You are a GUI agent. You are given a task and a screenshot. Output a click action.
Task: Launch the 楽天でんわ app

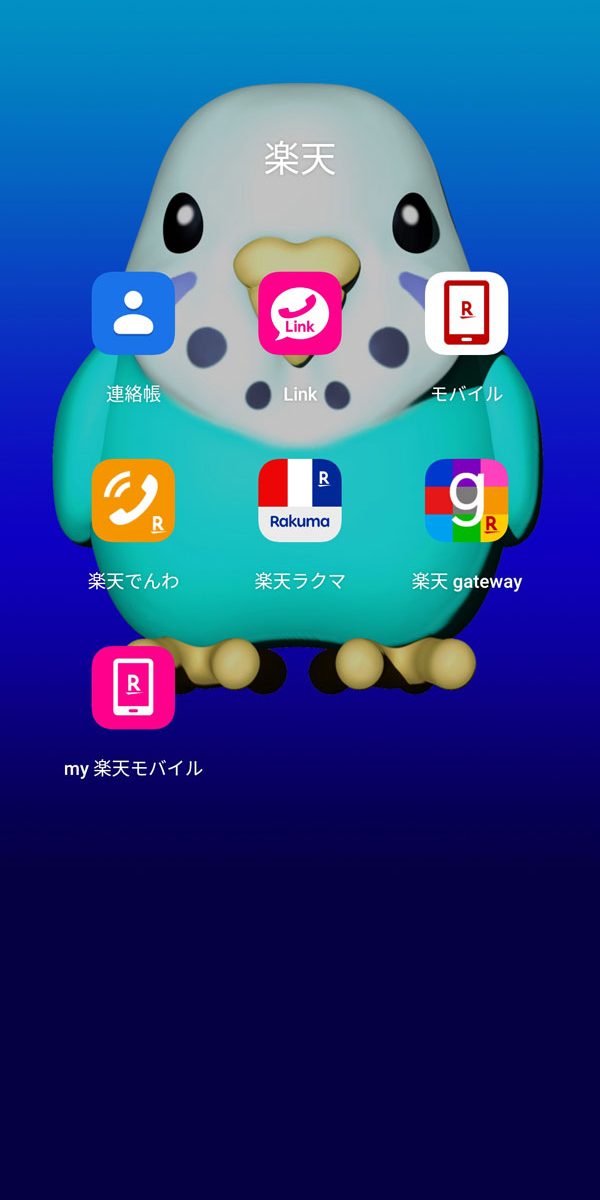133,501
